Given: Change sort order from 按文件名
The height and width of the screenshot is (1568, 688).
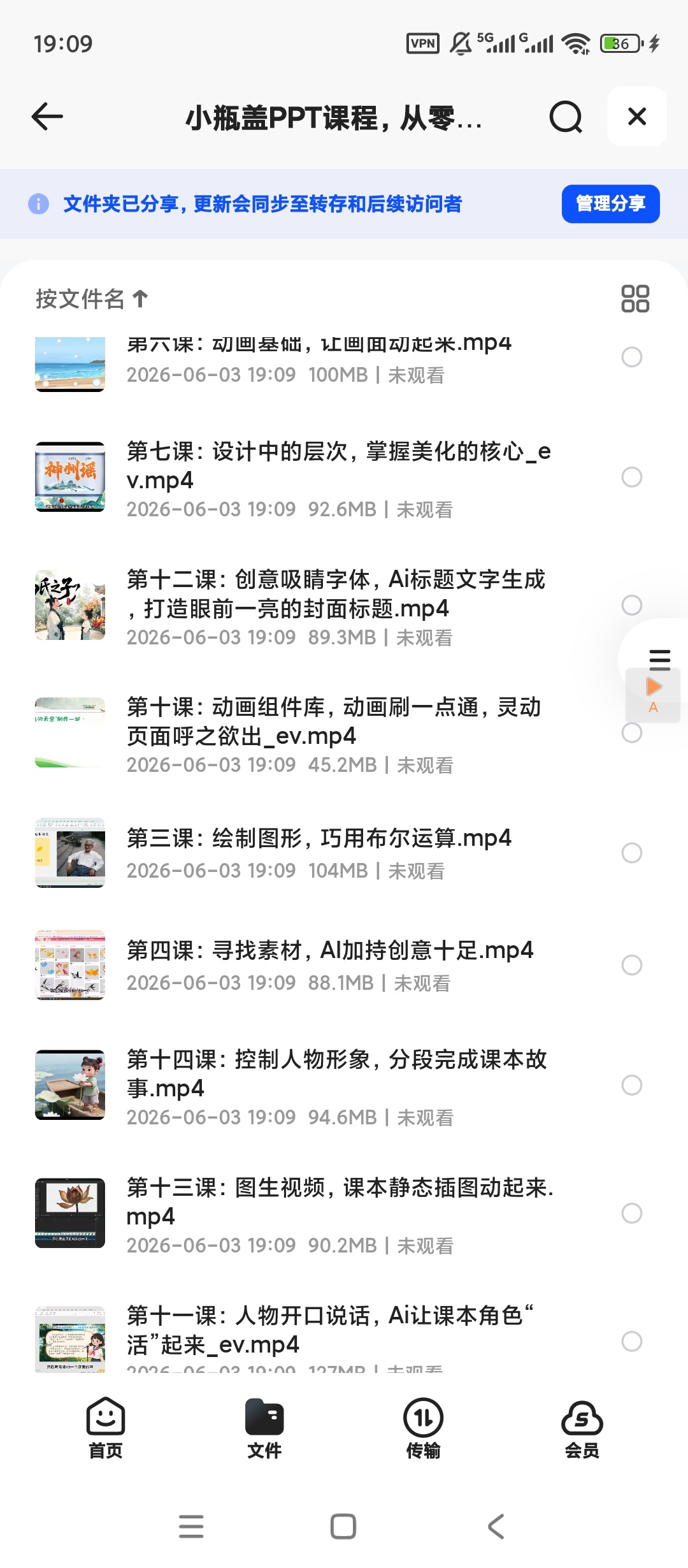Looking at the screenshot, I should (x=92, y=298).
